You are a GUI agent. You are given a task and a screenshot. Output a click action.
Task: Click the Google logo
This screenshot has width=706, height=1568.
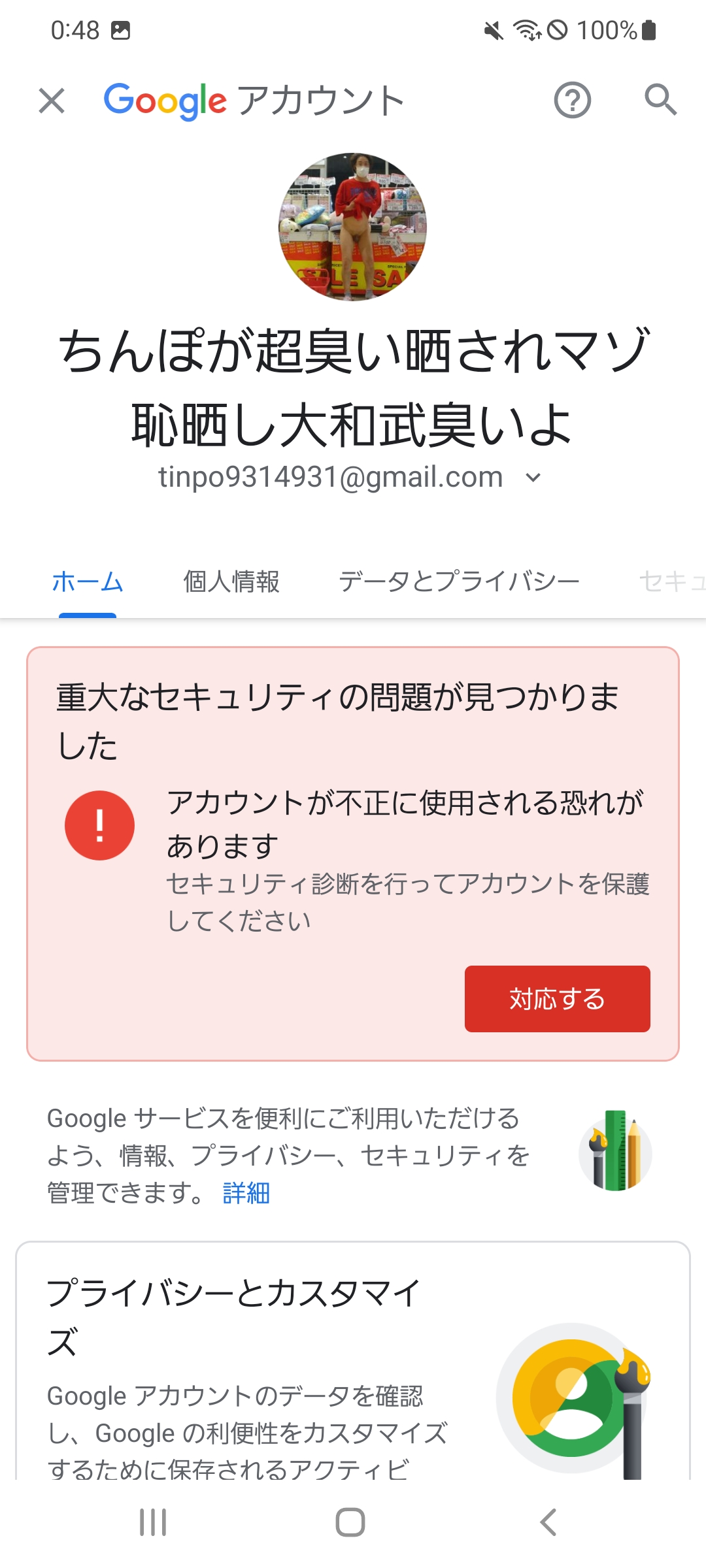(165, 100)
